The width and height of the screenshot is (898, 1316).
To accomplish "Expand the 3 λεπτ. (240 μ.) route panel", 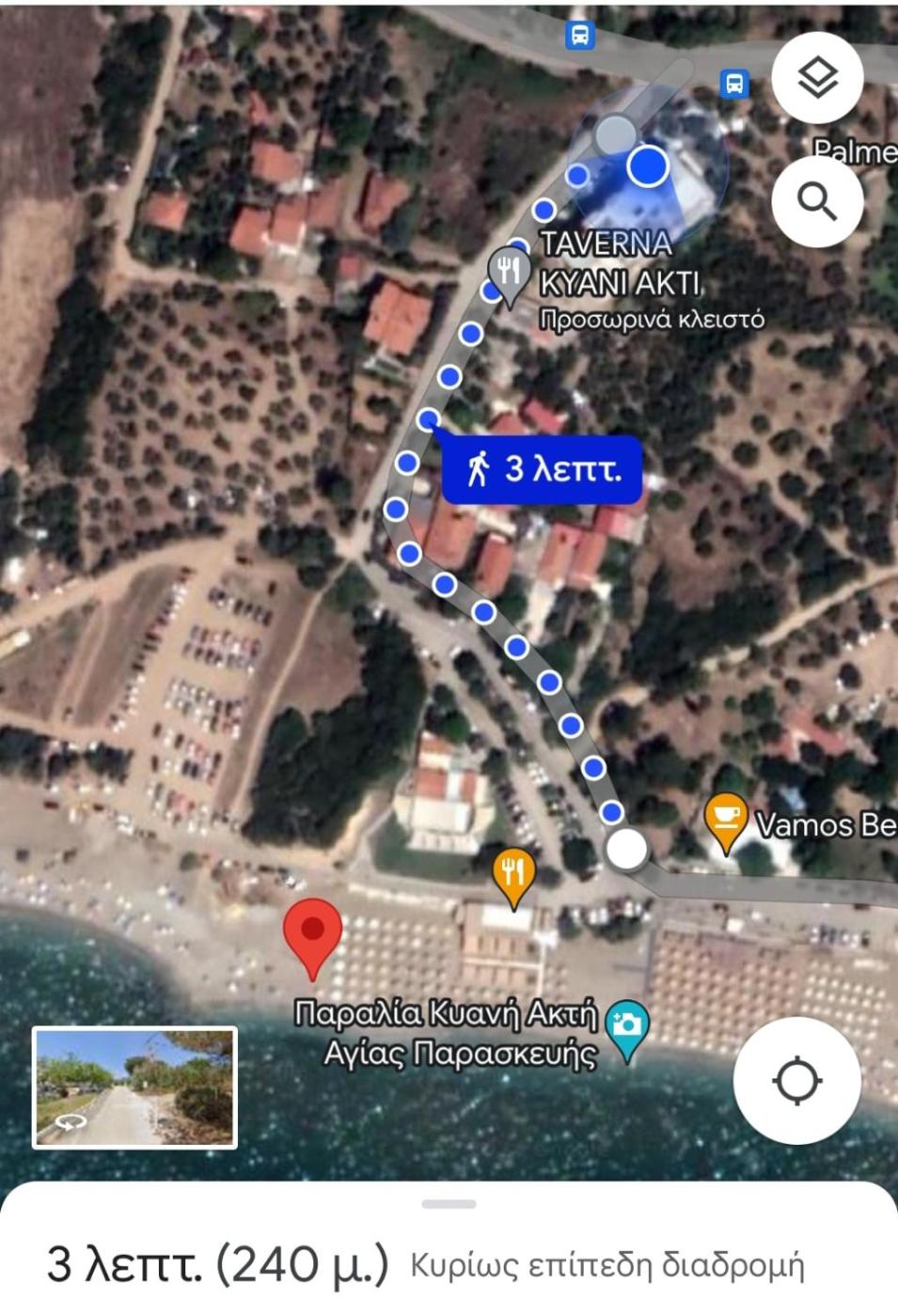I will [x=449, y=1205].
